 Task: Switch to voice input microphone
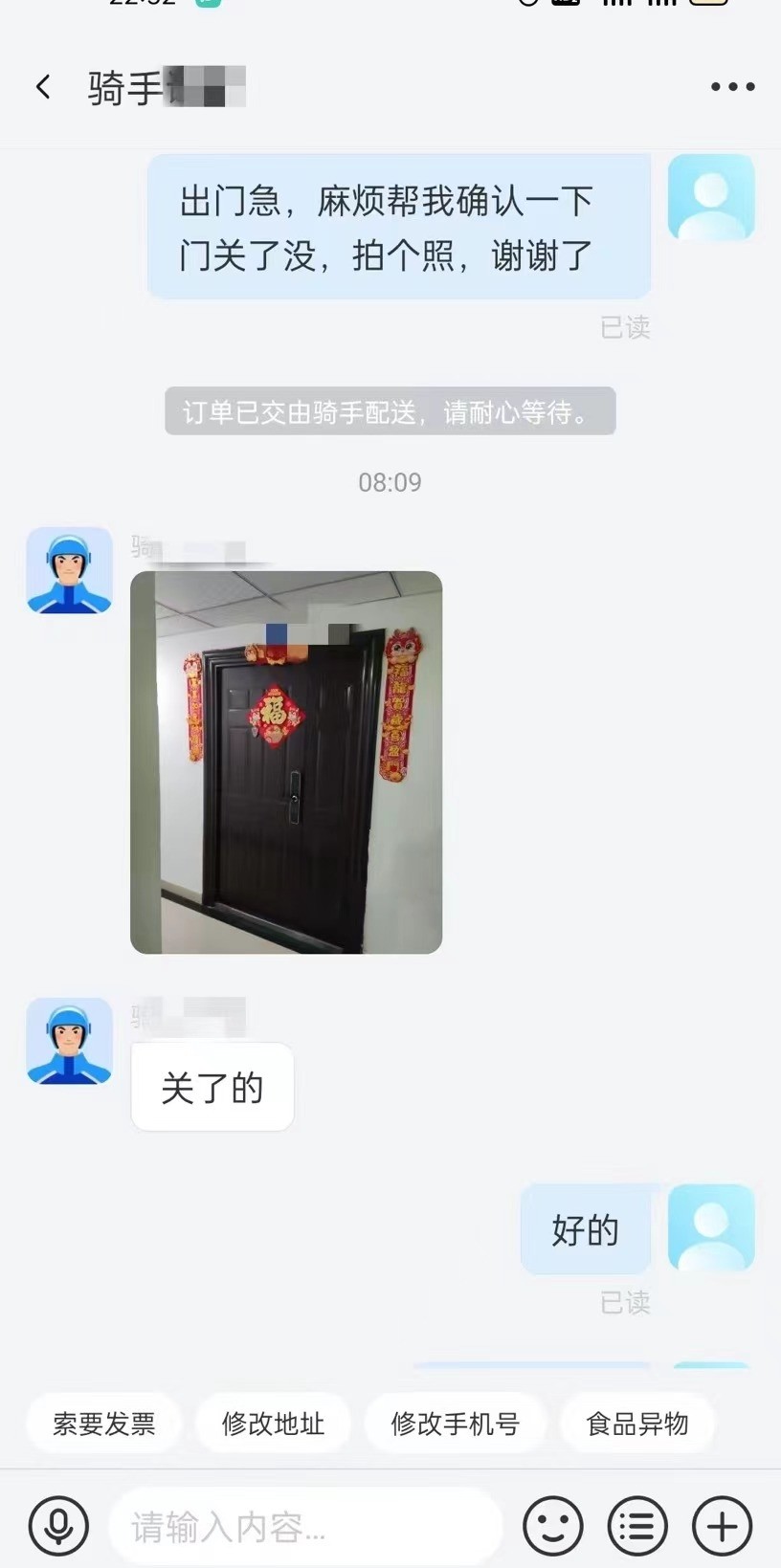58,1525
